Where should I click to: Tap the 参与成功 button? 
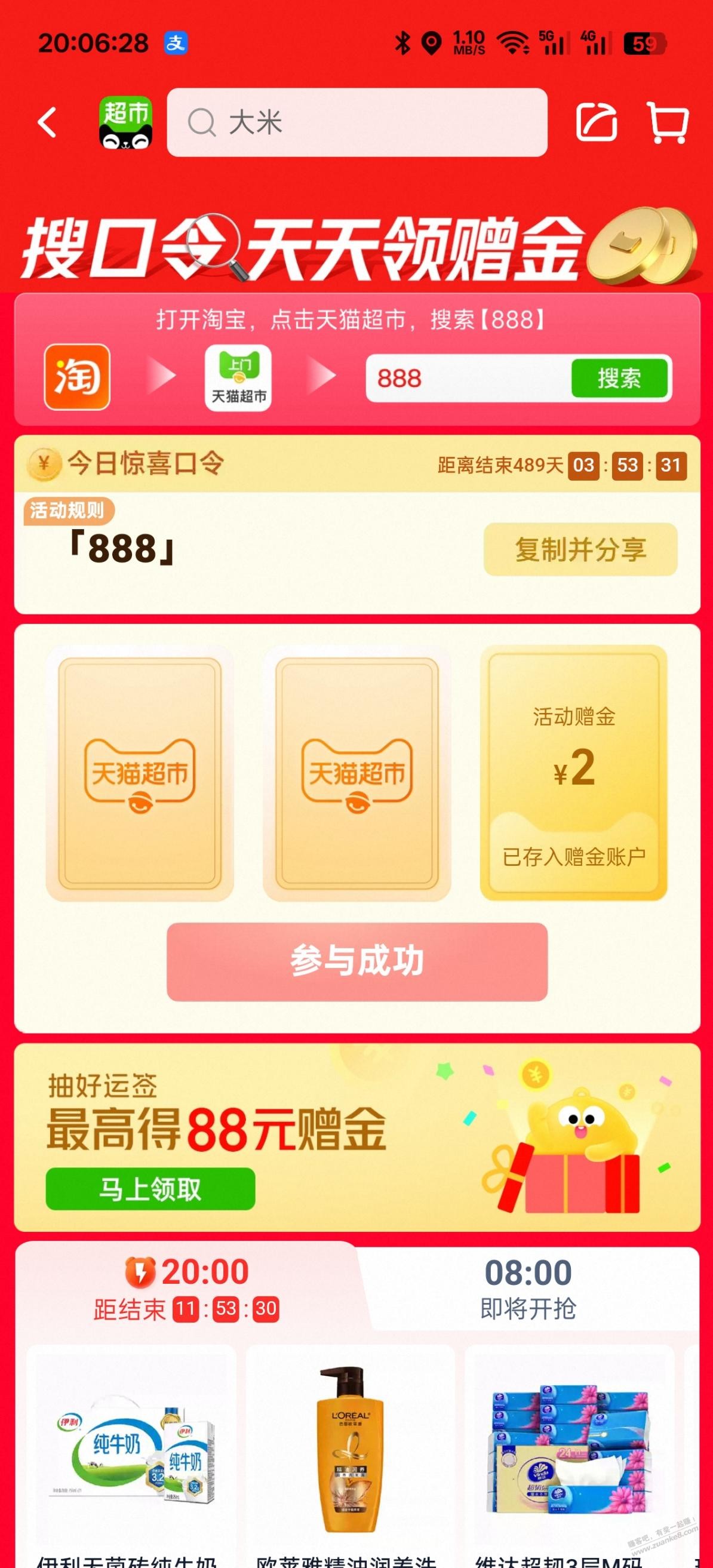[357, 961]
